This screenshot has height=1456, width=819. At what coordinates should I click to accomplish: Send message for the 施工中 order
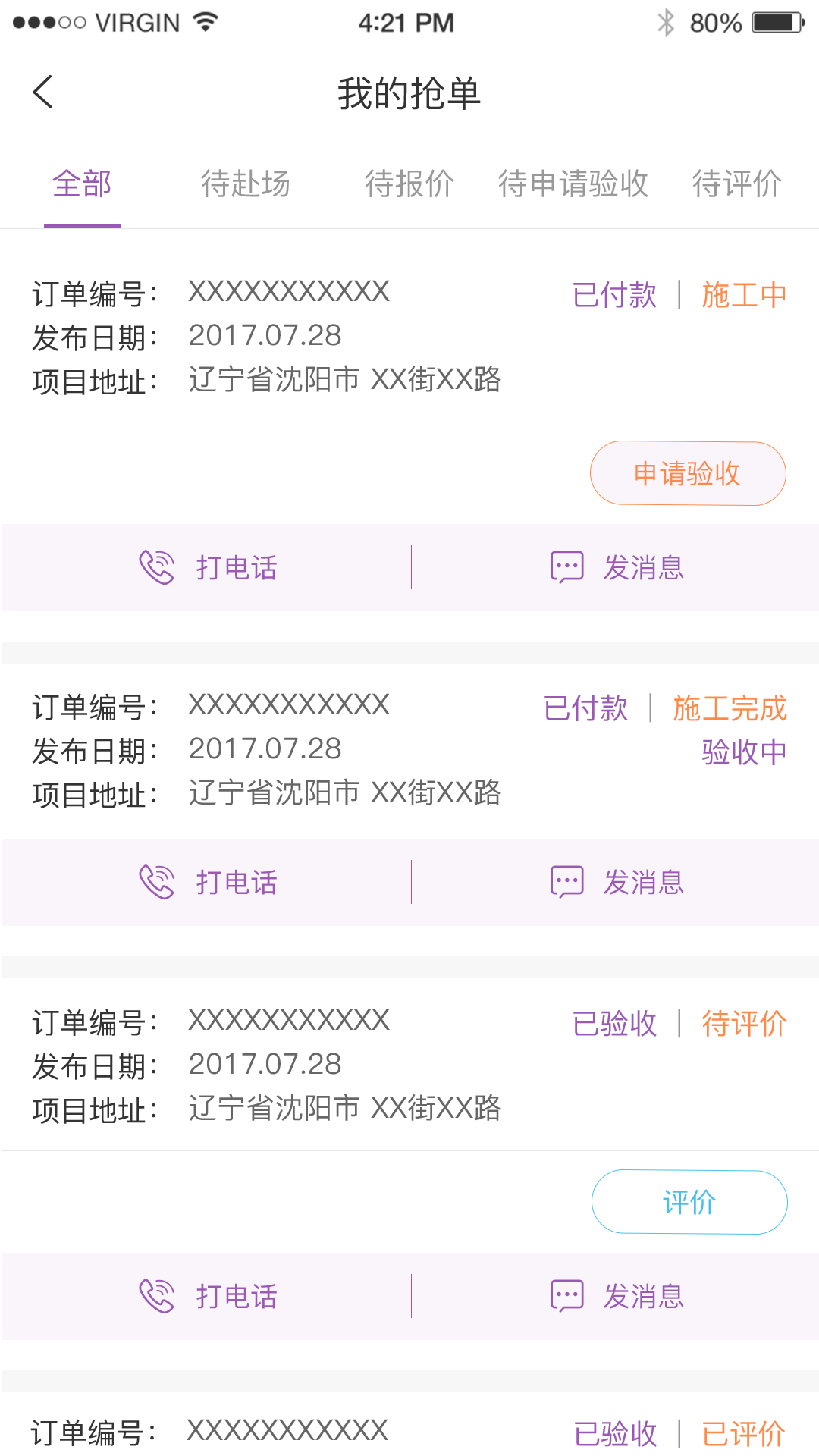point(616,567)
